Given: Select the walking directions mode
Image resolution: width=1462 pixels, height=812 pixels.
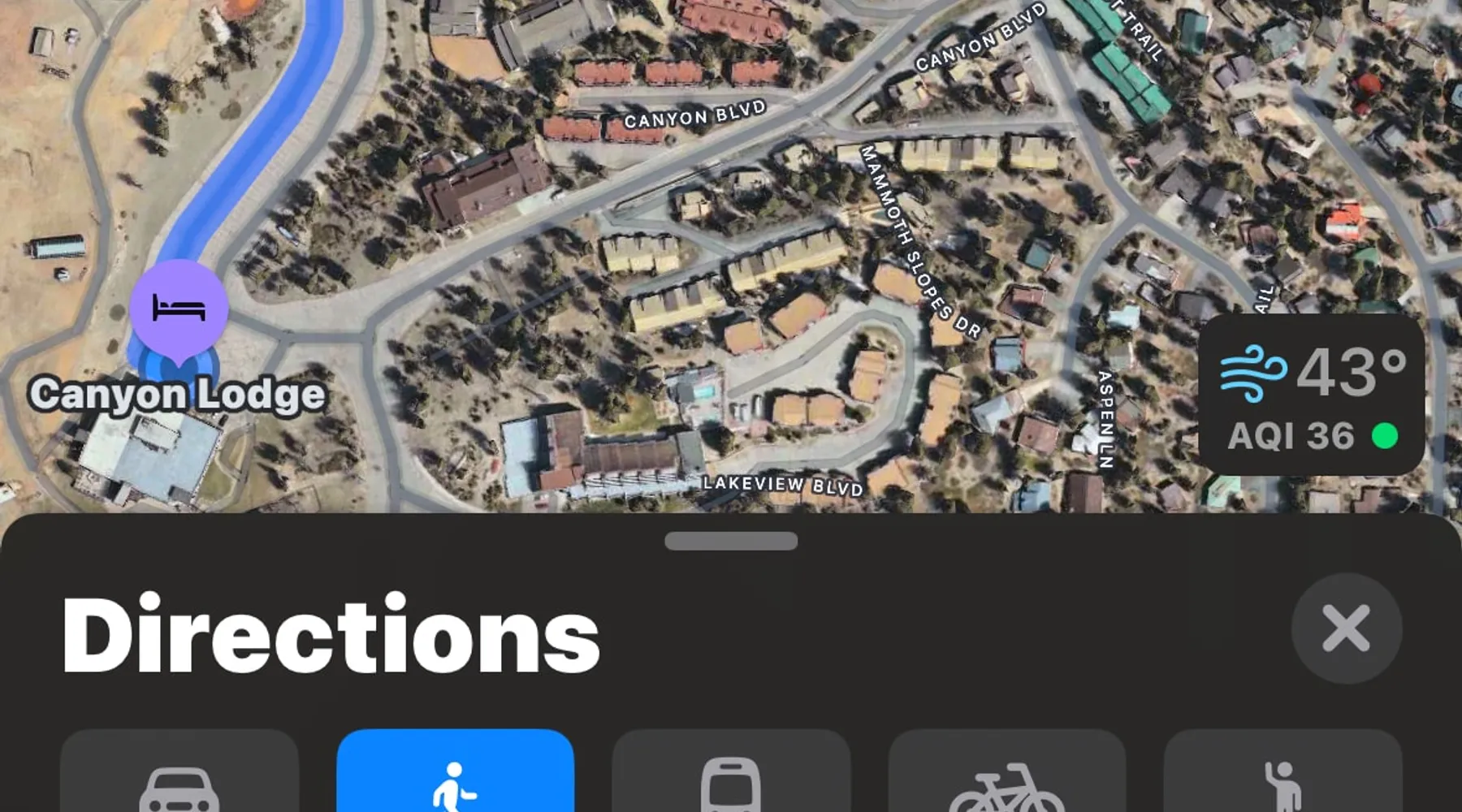Looking at the screenshot, I should pyautogui.click(x=455, y=775).
